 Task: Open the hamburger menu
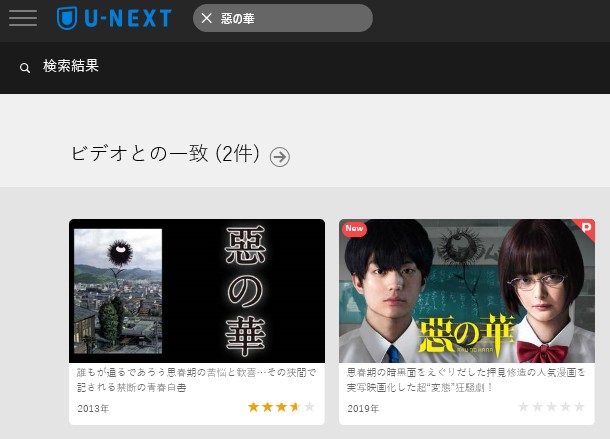pos(22,18)
